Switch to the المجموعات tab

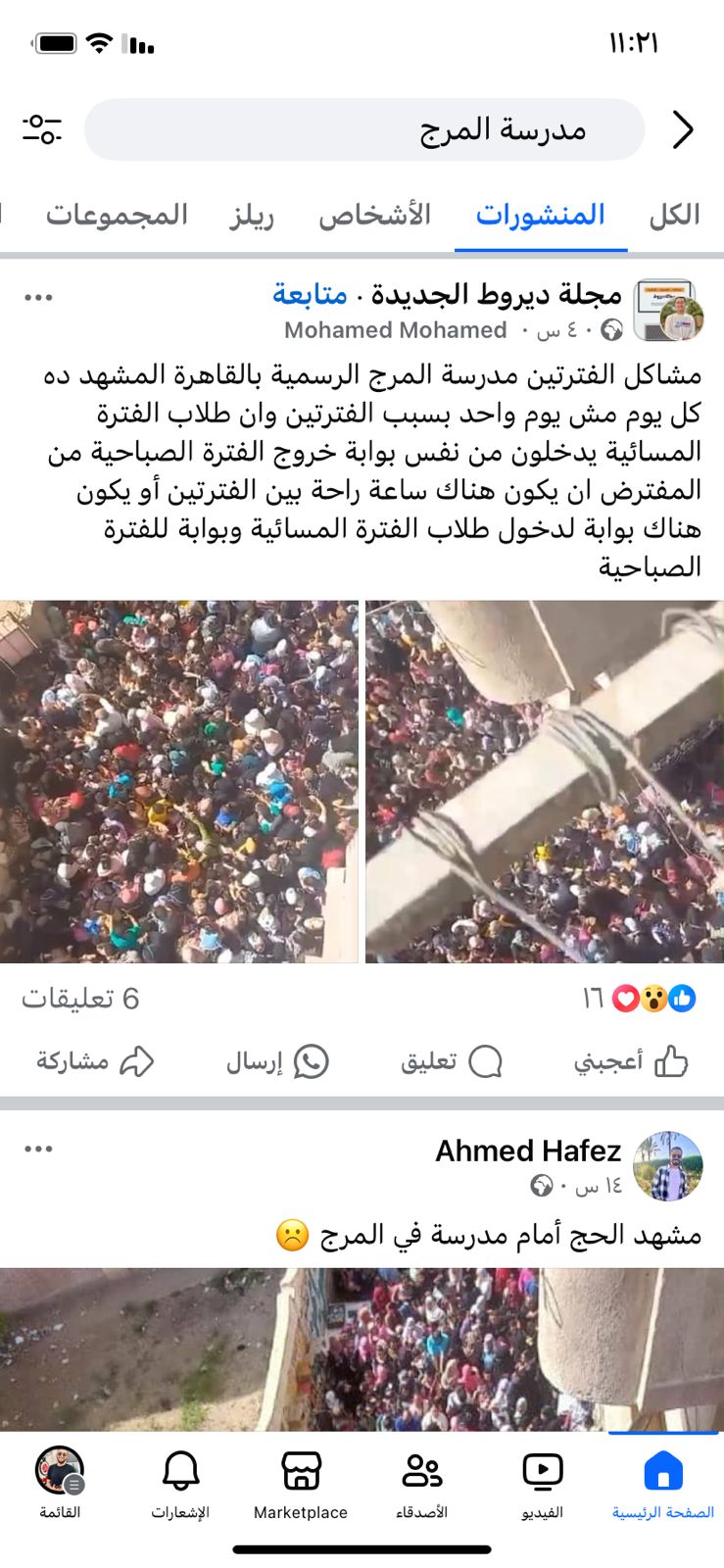point(117,215)
